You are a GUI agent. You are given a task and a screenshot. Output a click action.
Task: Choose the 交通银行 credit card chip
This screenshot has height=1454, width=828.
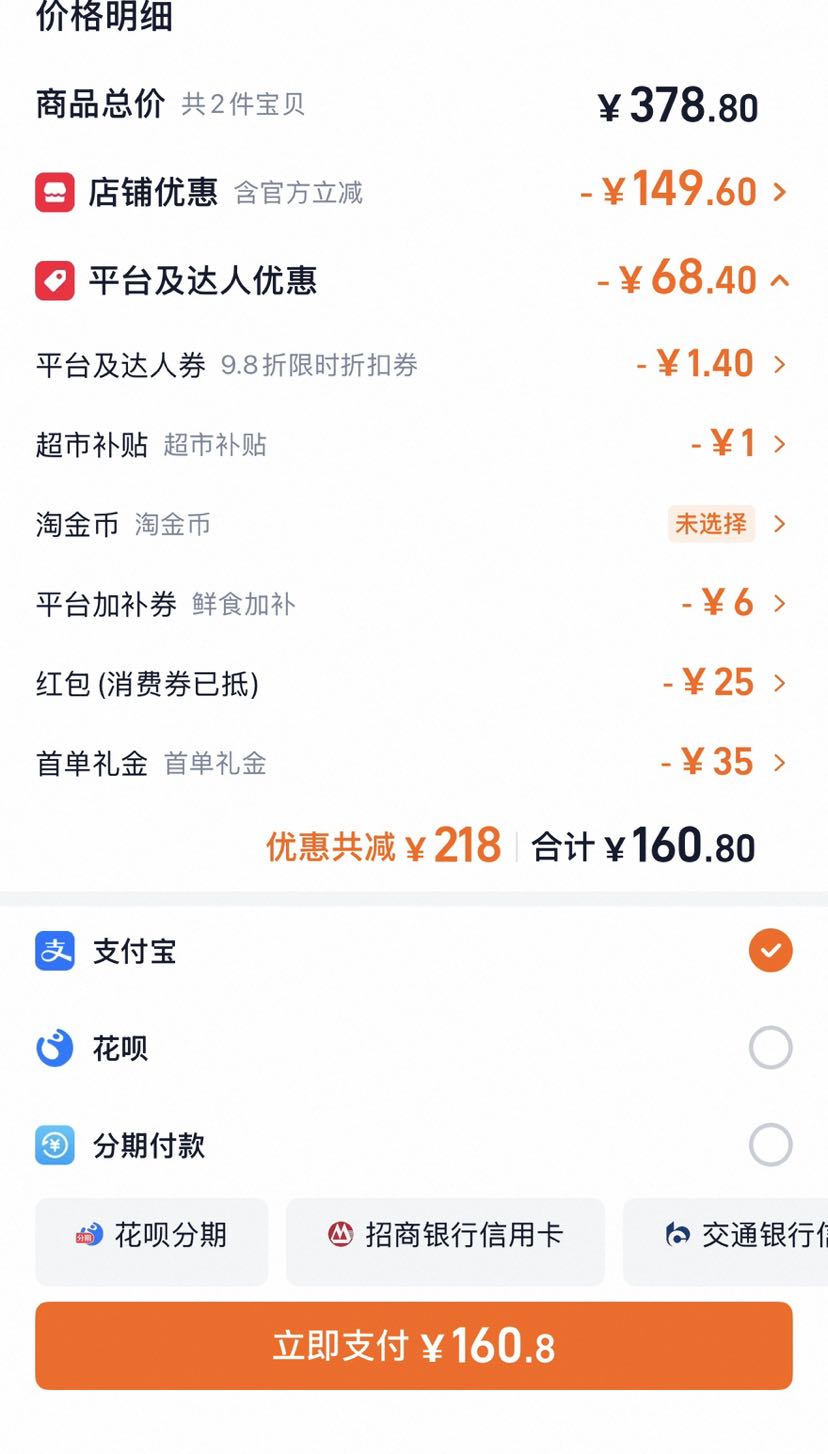[725, 1241]
